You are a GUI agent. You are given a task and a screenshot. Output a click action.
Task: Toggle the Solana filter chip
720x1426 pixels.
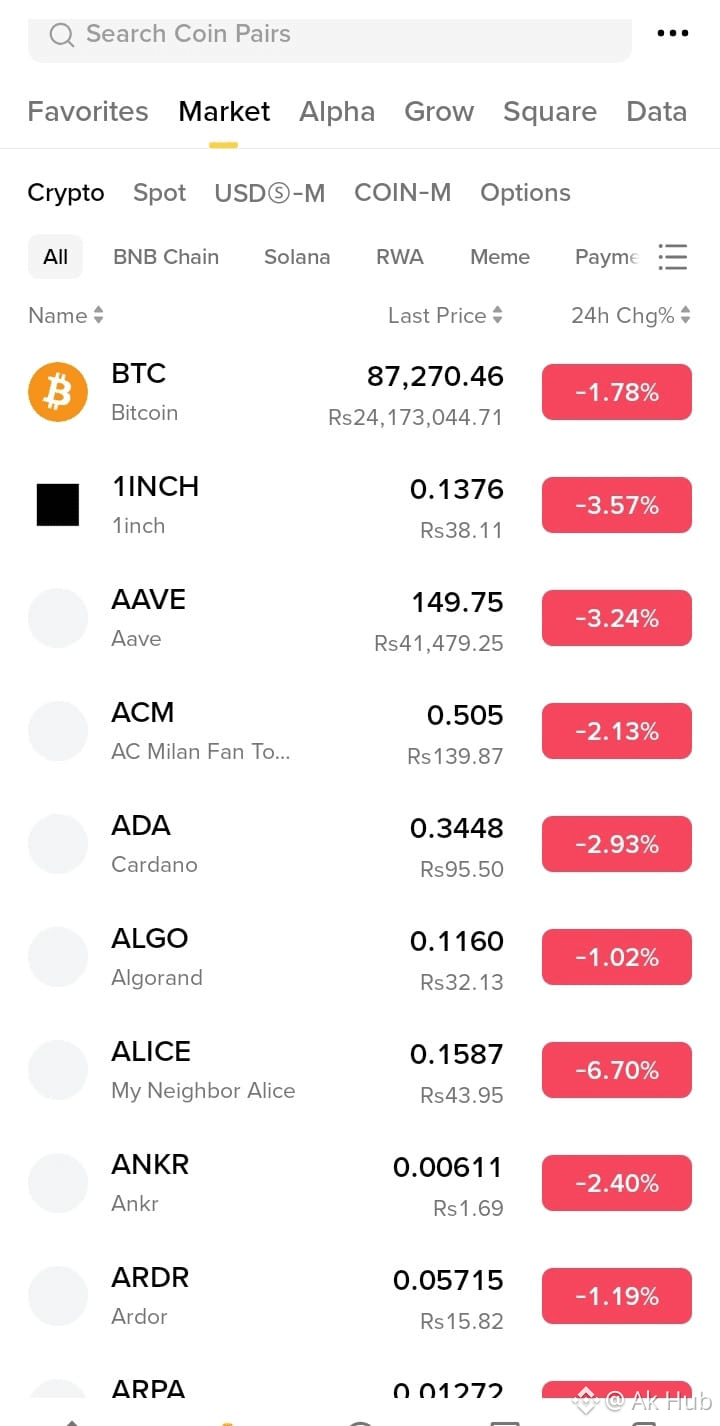click(x=296, y=257)
